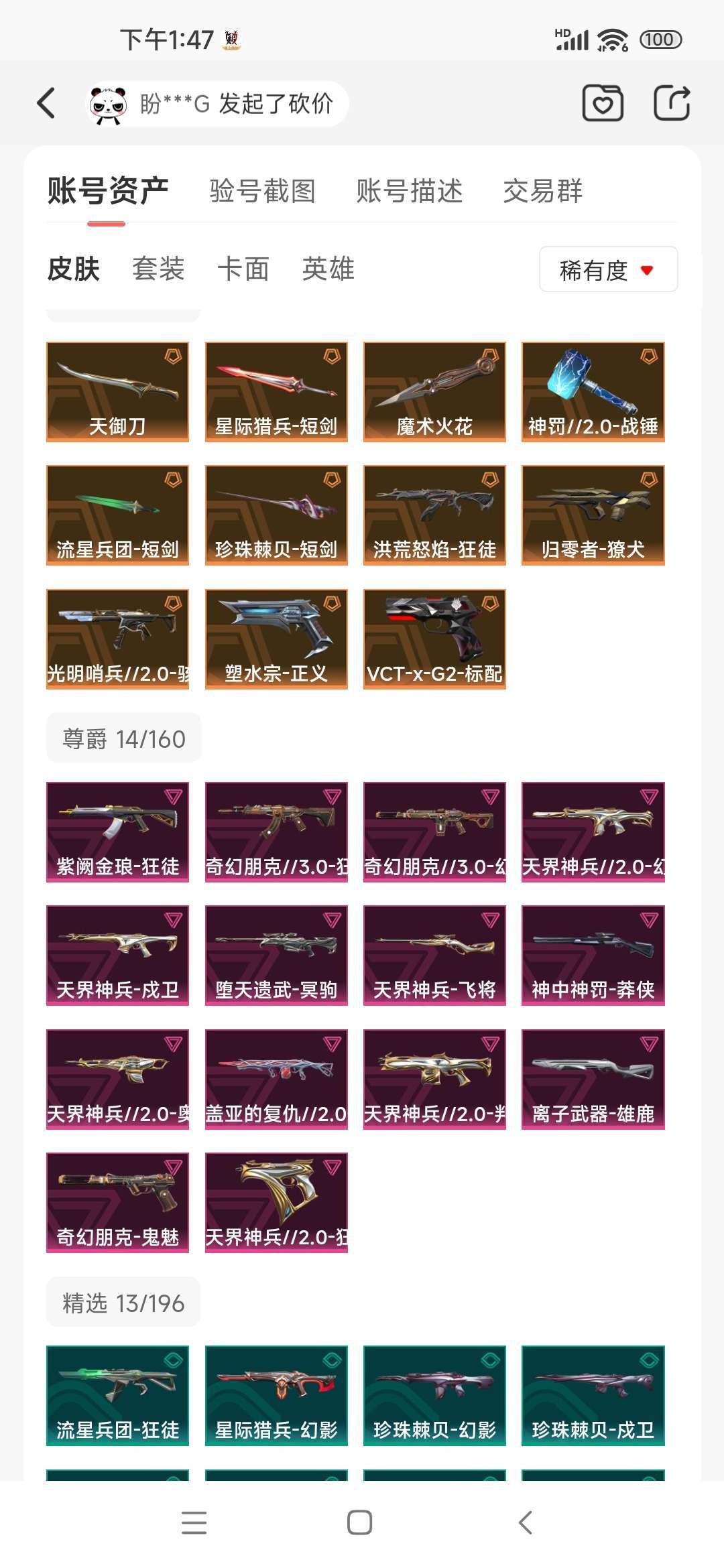724x1568 pixels.
Task: Add this account to favorites
Action: click(603, 103)
